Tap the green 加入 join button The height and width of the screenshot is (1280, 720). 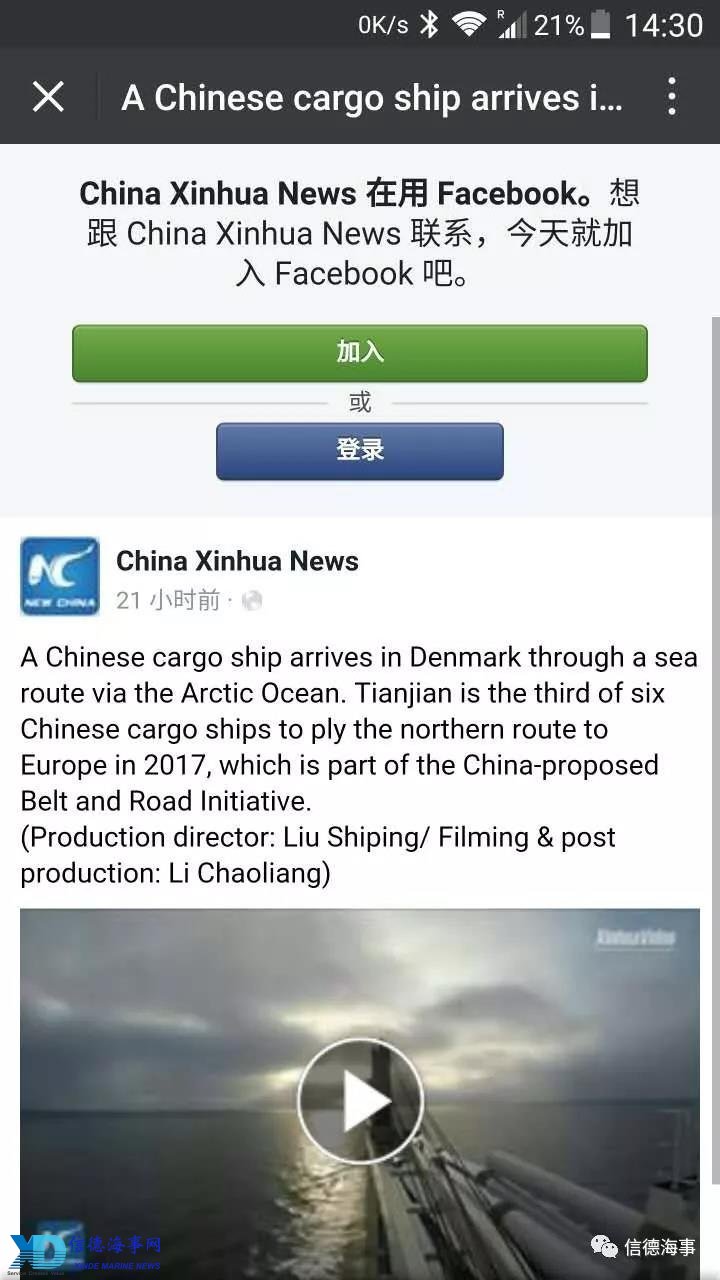click(360, 352)
